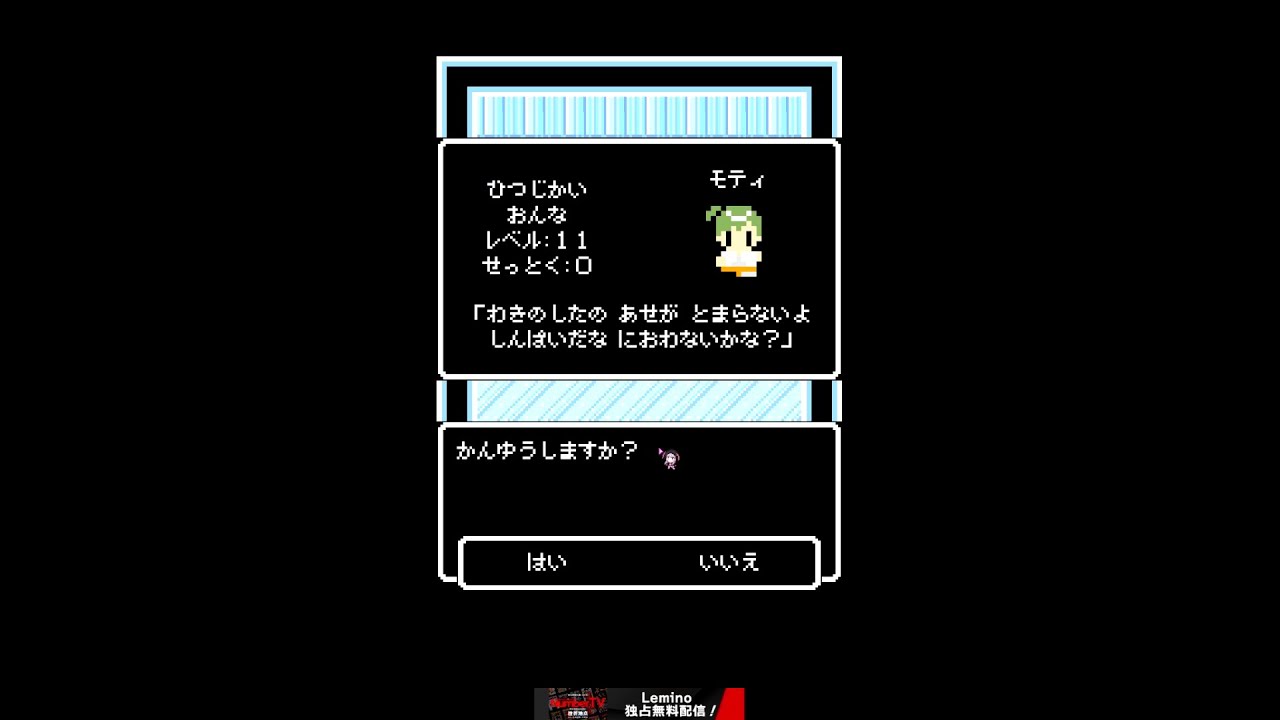Open the Lemino banner ad
This screenshot has width=1280, height=720.
[x=639, y=703]
